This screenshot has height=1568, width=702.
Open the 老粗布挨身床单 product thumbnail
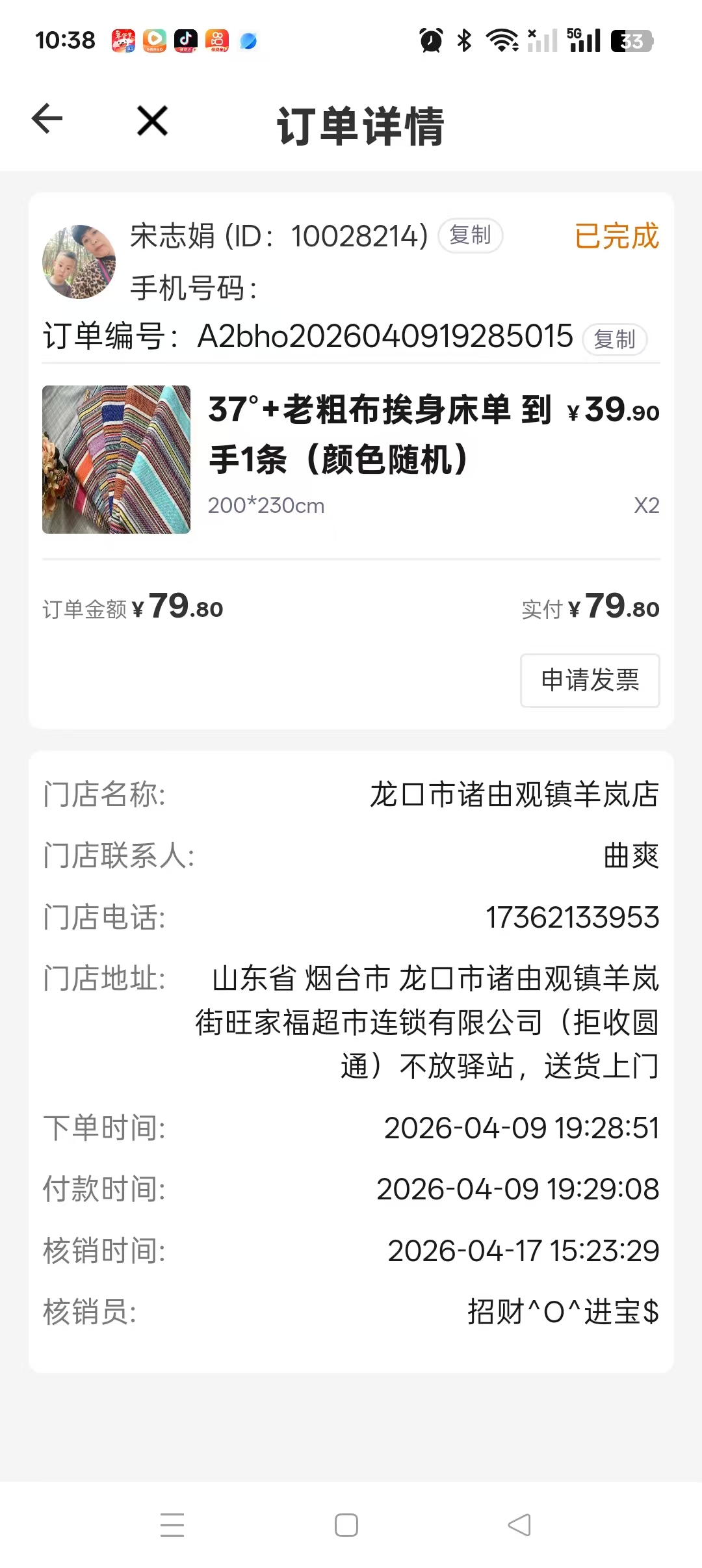(x=116, y=460)
